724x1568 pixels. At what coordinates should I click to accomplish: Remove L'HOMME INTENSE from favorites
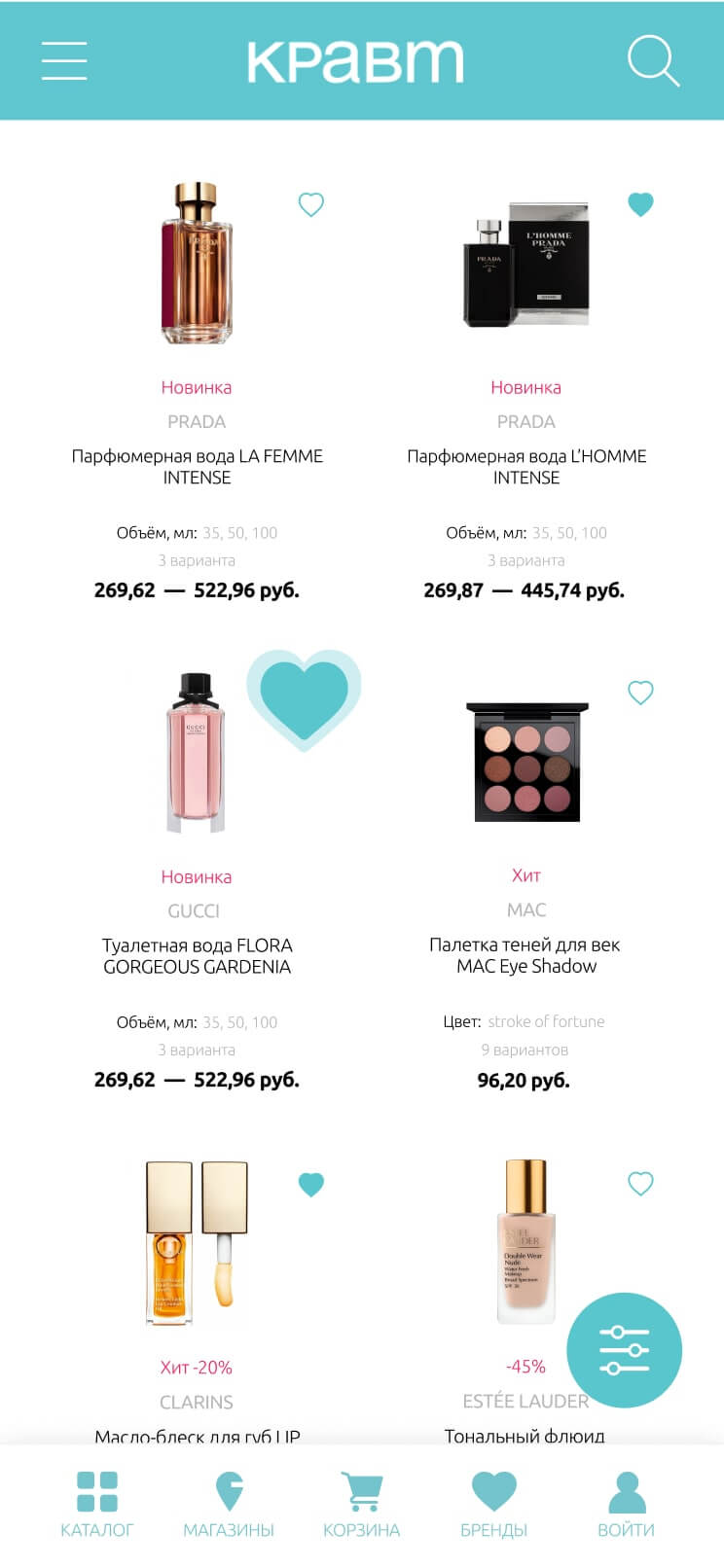(x=640, y=204)
